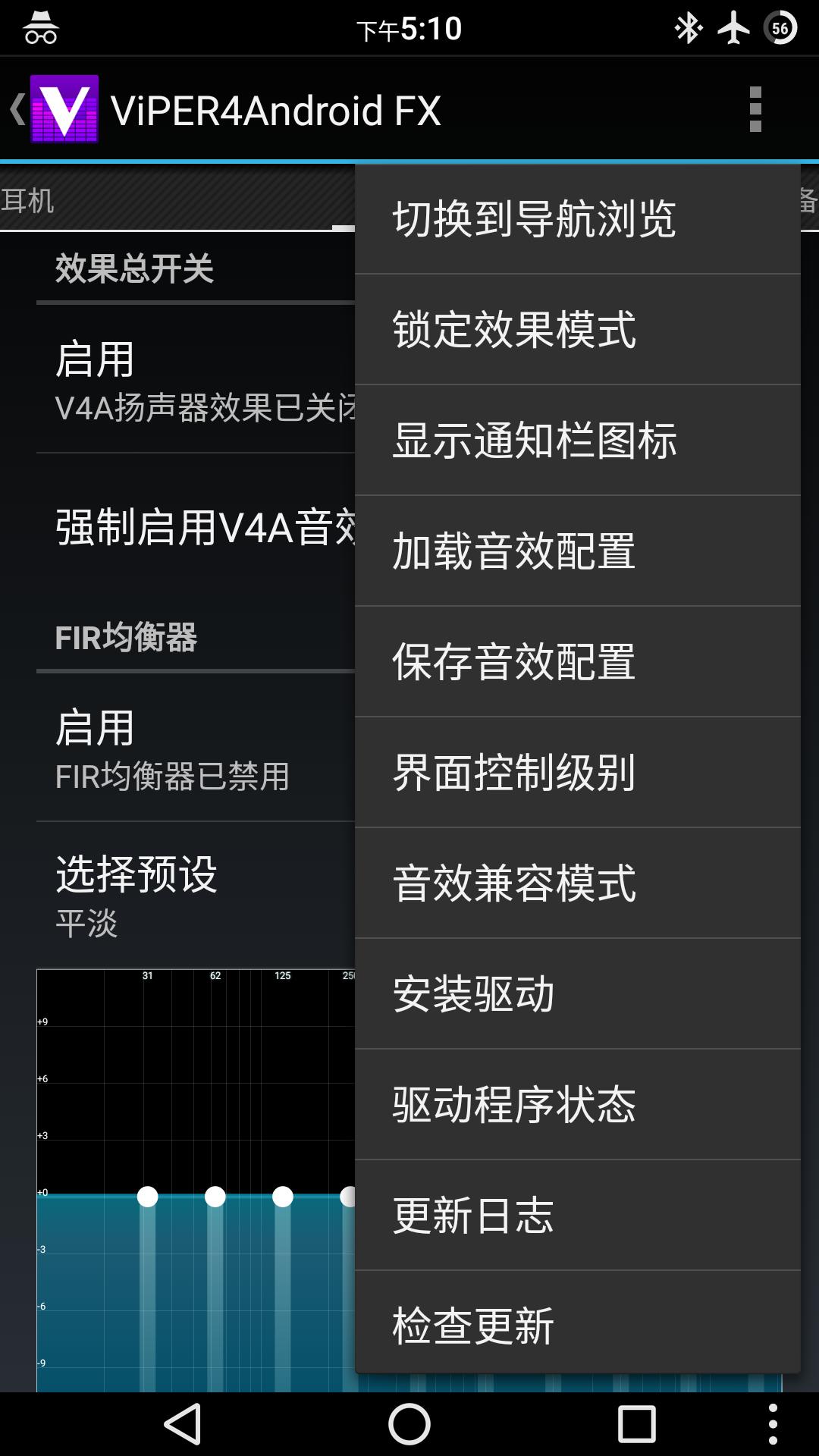Screen dimensions: 819x1456
Task: Open the ViPER4Android app logo icon
Action: pos(64,109)
